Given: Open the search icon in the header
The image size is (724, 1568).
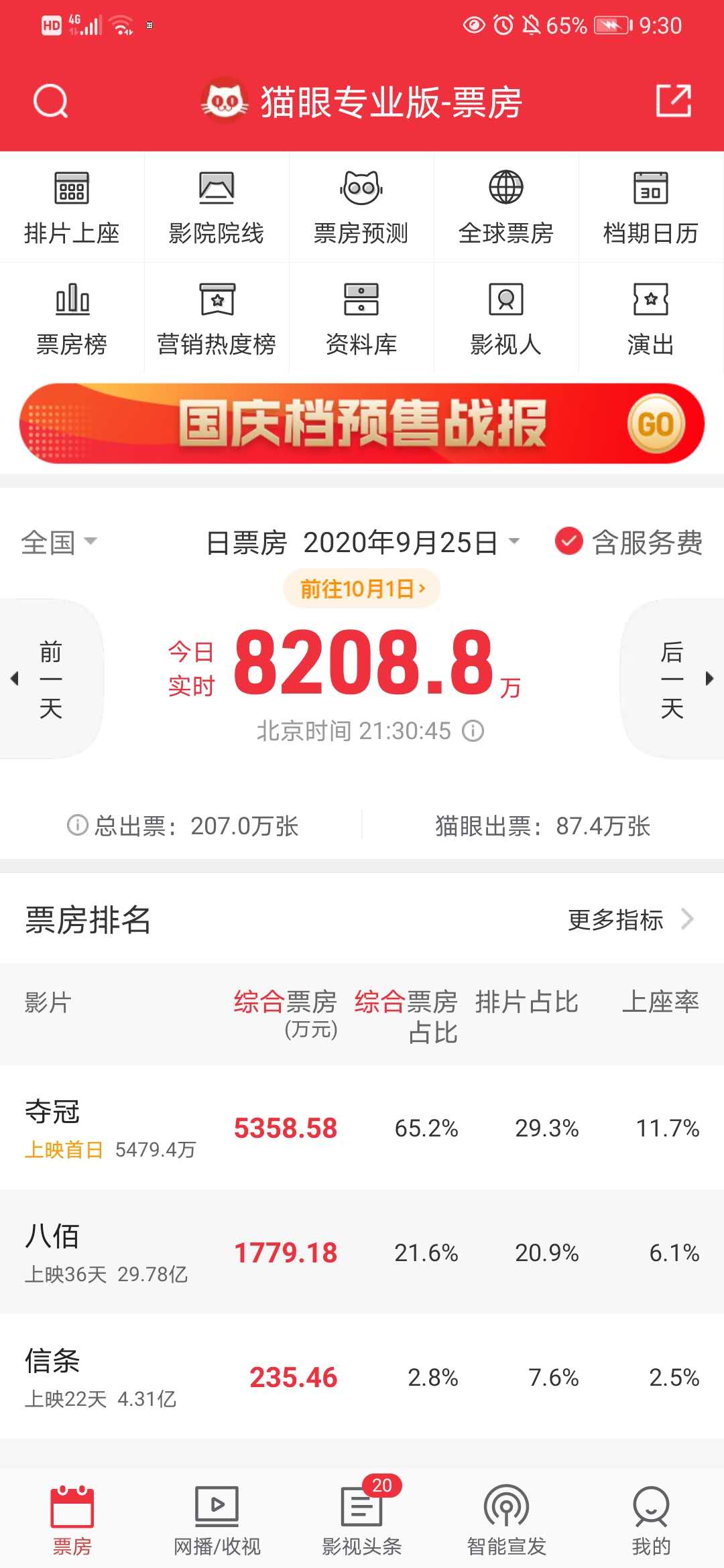Looking at the screenshot, I should tap(51, 102).
